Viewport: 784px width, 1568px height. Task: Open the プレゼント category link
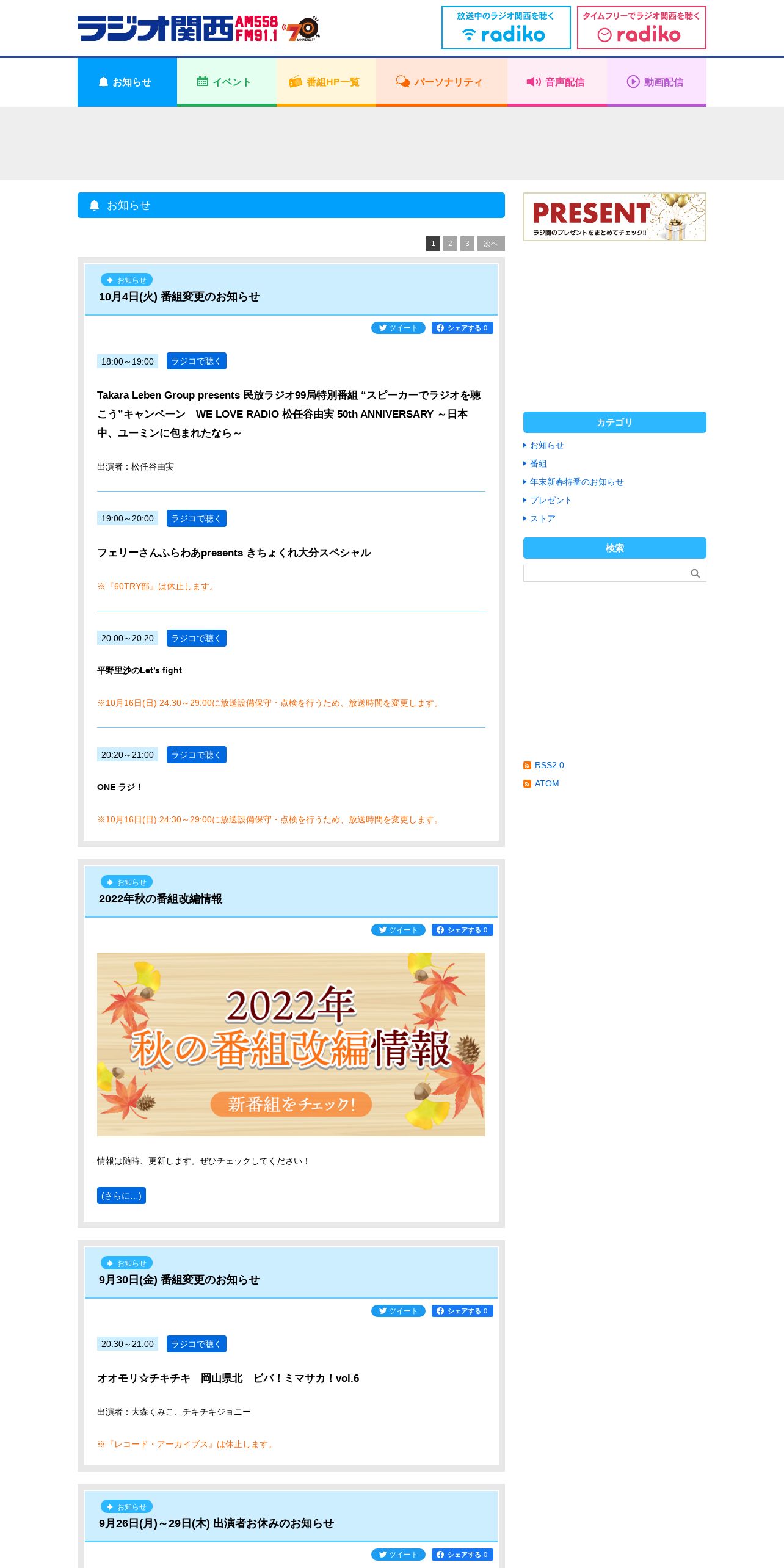coord(551,500)
